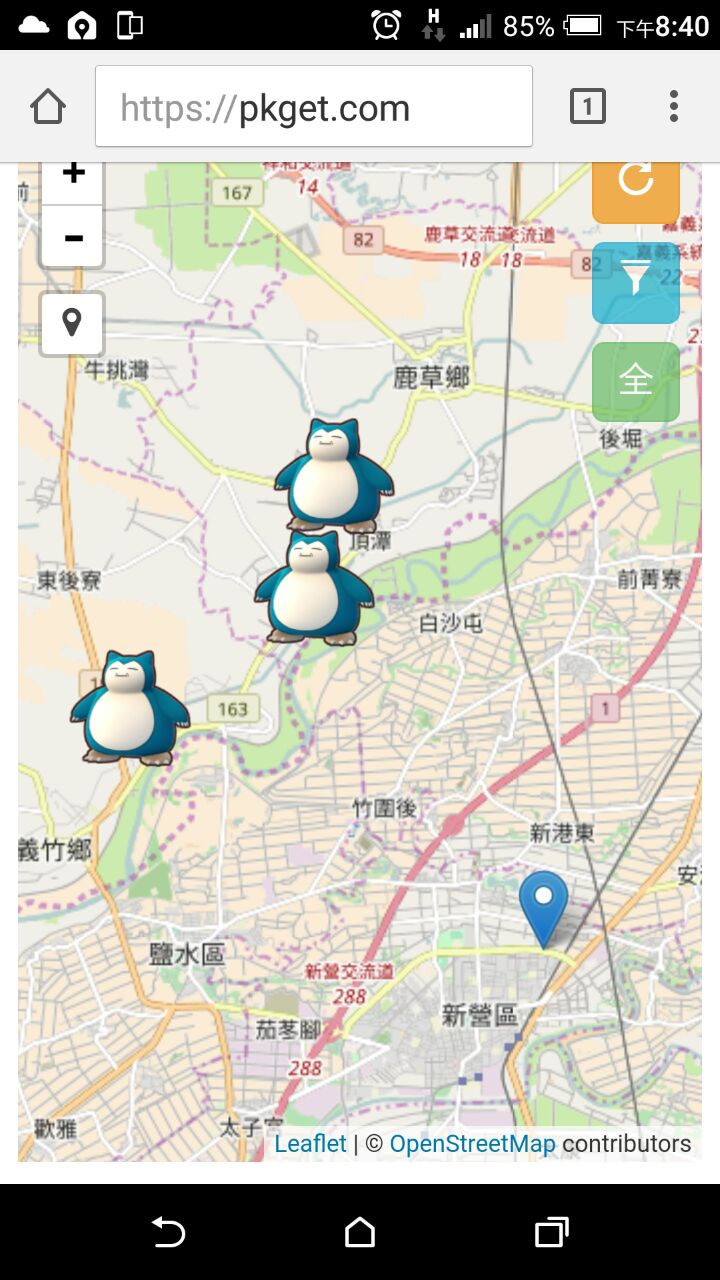The width and height of the screenshot is (720, 1280).
Task: Open the Pokémon filter funnel
Action: point(636,282)
